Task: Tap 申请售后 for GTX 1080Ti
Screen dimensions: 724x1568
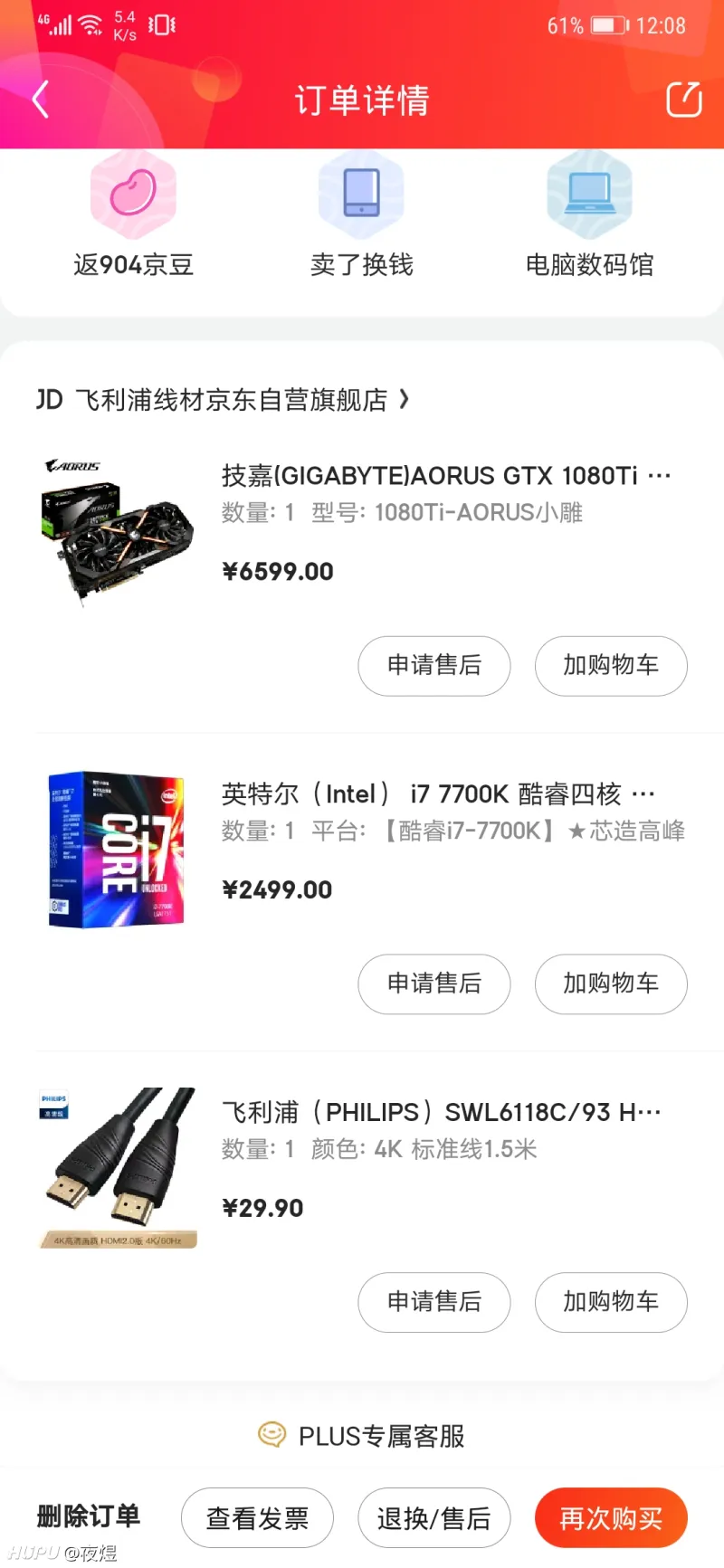Action: click(x=434, y=666)
